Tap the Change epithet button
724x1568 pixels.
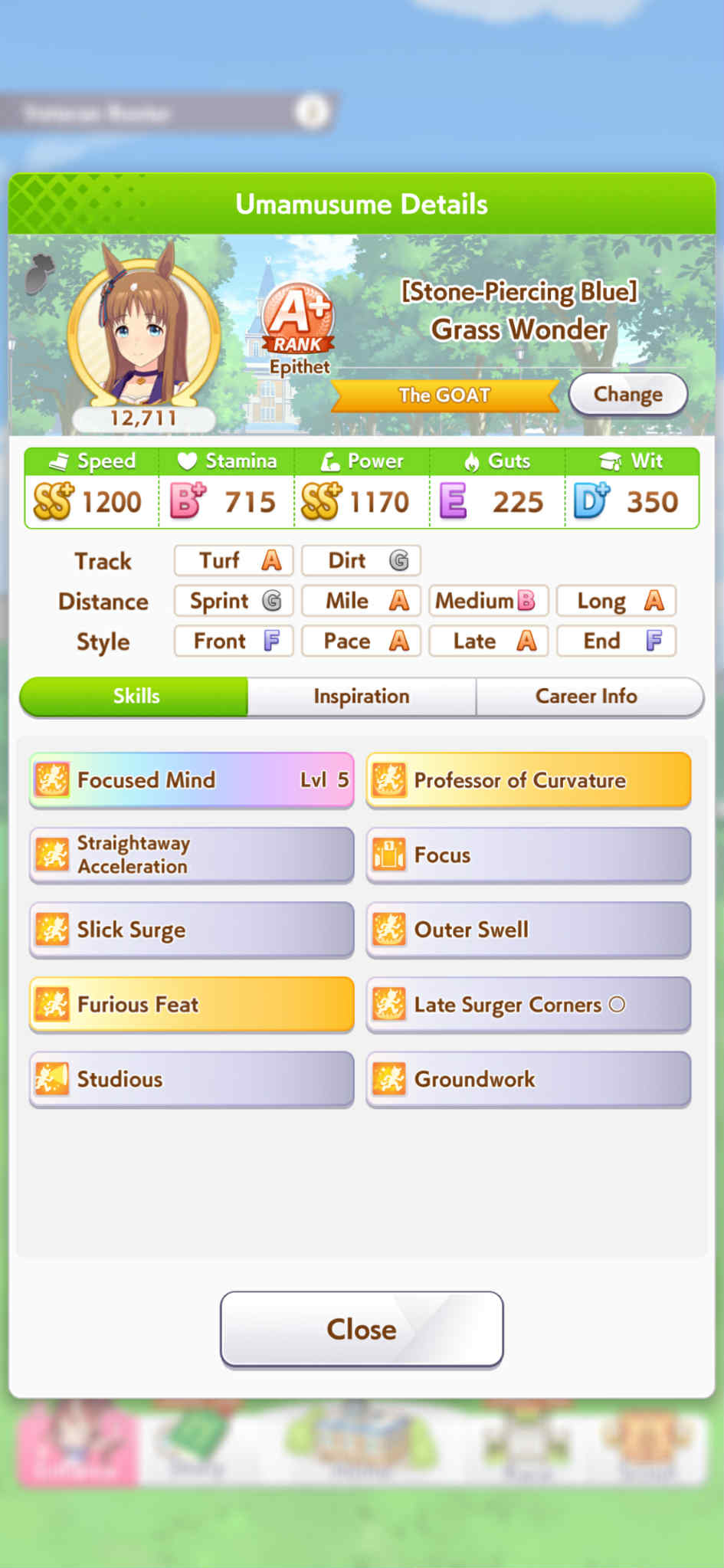click(x=627, y=394)
